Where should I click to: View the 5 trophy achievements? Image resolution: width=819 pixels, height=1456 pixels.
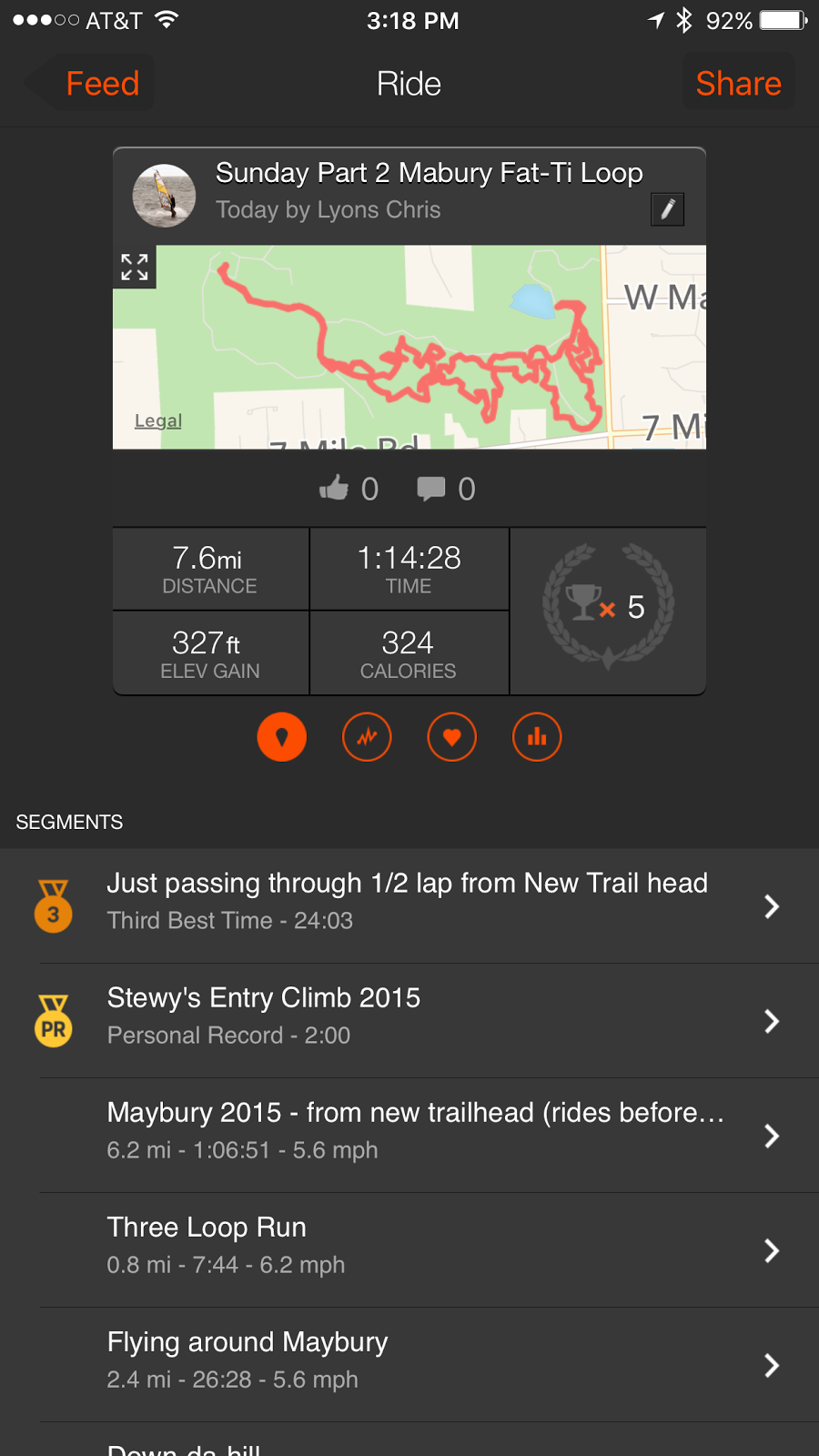(608, 607)
